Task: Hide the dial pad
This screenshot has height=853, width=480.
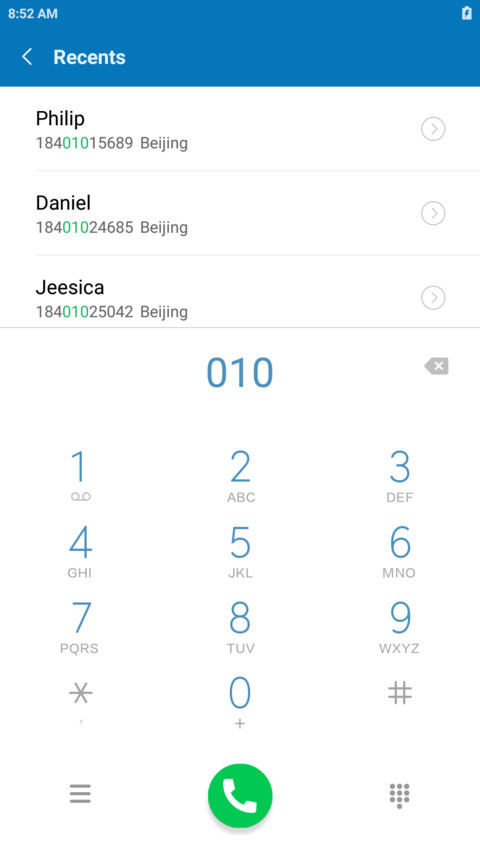Action: click(399, 795)
